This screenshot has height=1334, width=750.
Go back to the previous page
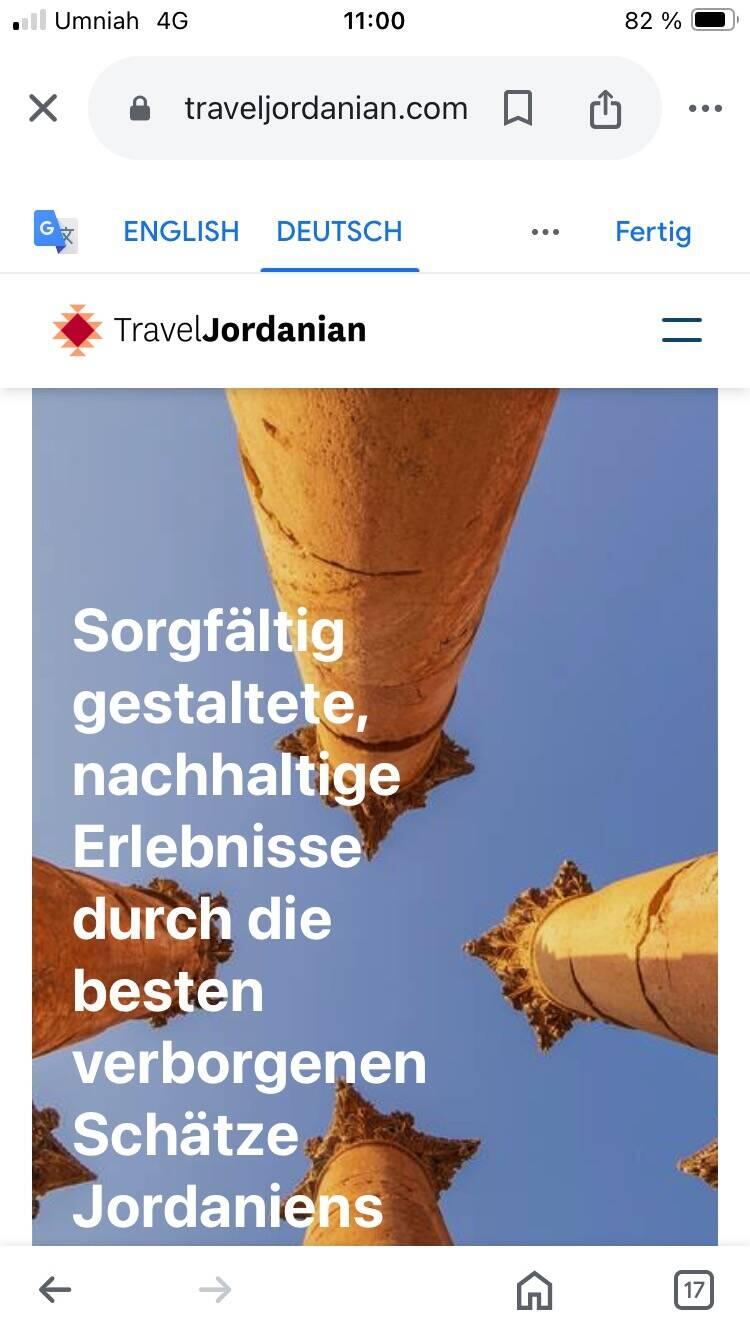(x=55, y=1290)
